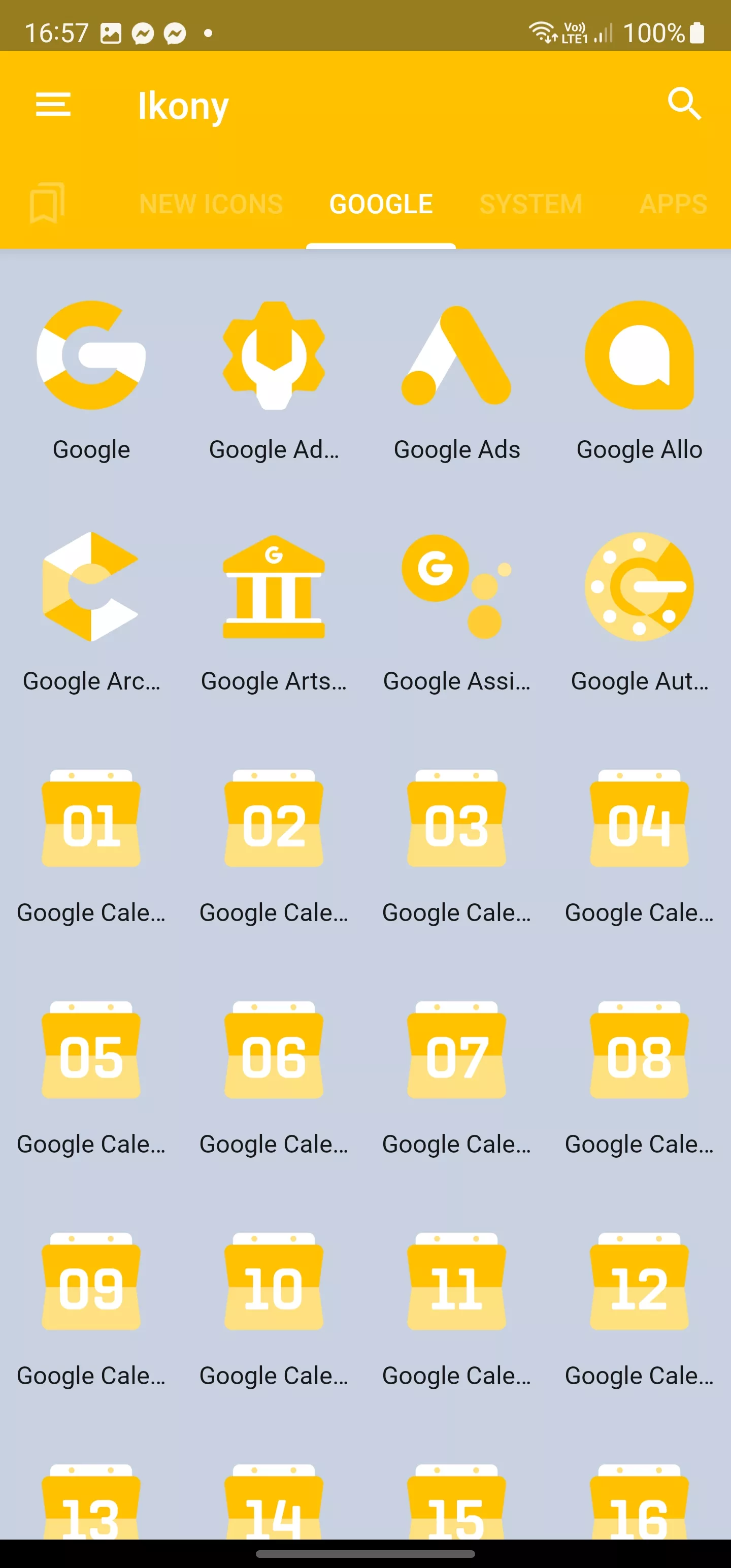Open the search icon
This screenshot has width=731, height=1568.
pyautogui.click(x=684, y=104)
